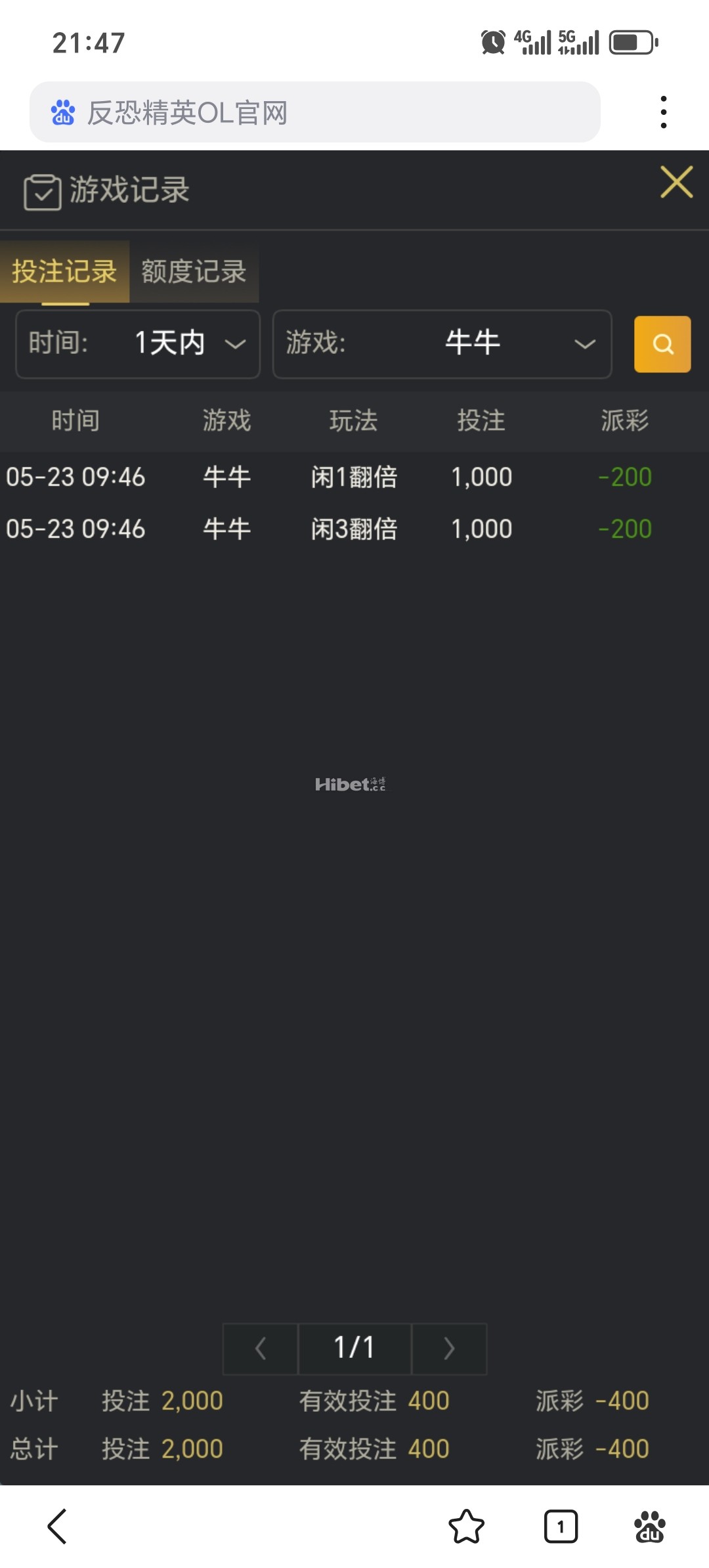Select the 闲3翻倍 record row
This screenshot has width=709, height=1568.
click(354, 528)
